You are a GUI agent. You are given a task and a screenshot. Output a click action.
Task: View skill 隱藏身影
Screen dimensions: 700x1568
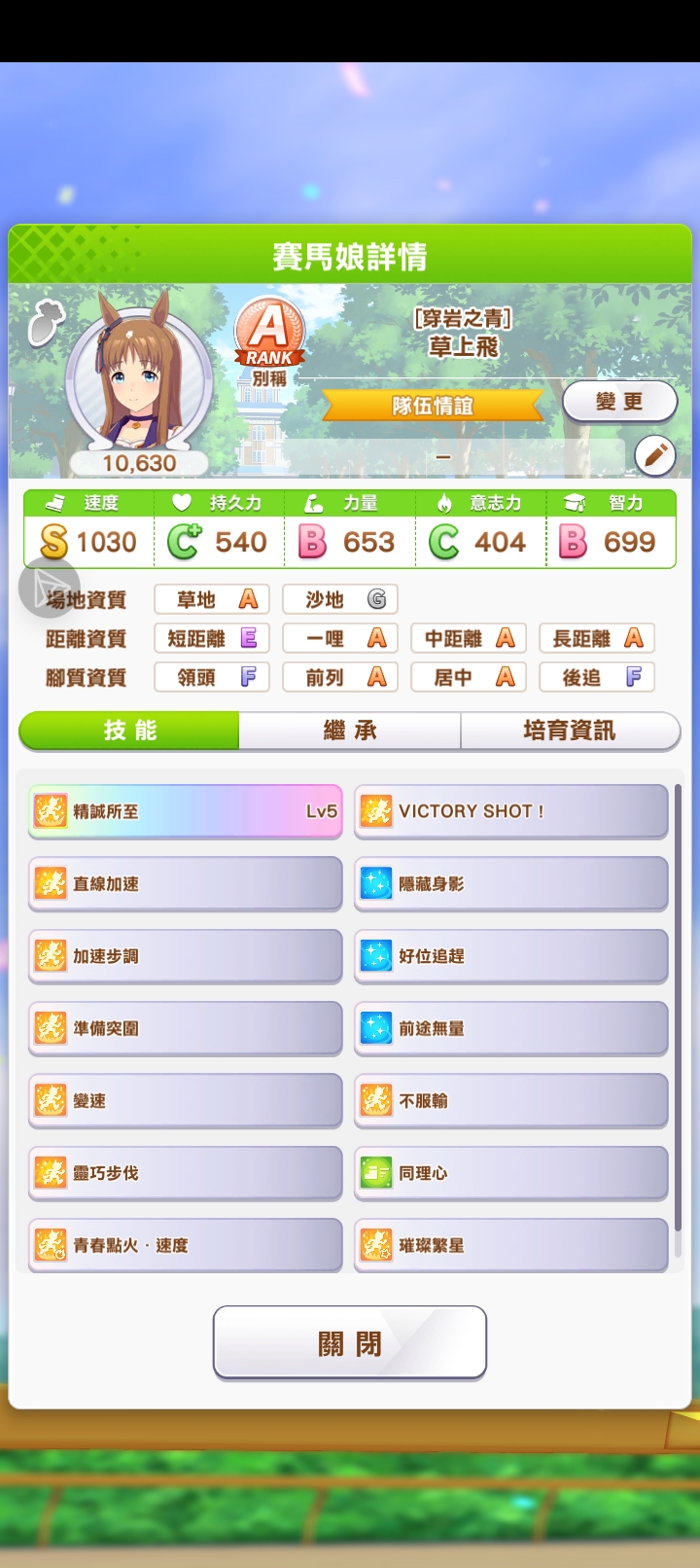(510, 883)
